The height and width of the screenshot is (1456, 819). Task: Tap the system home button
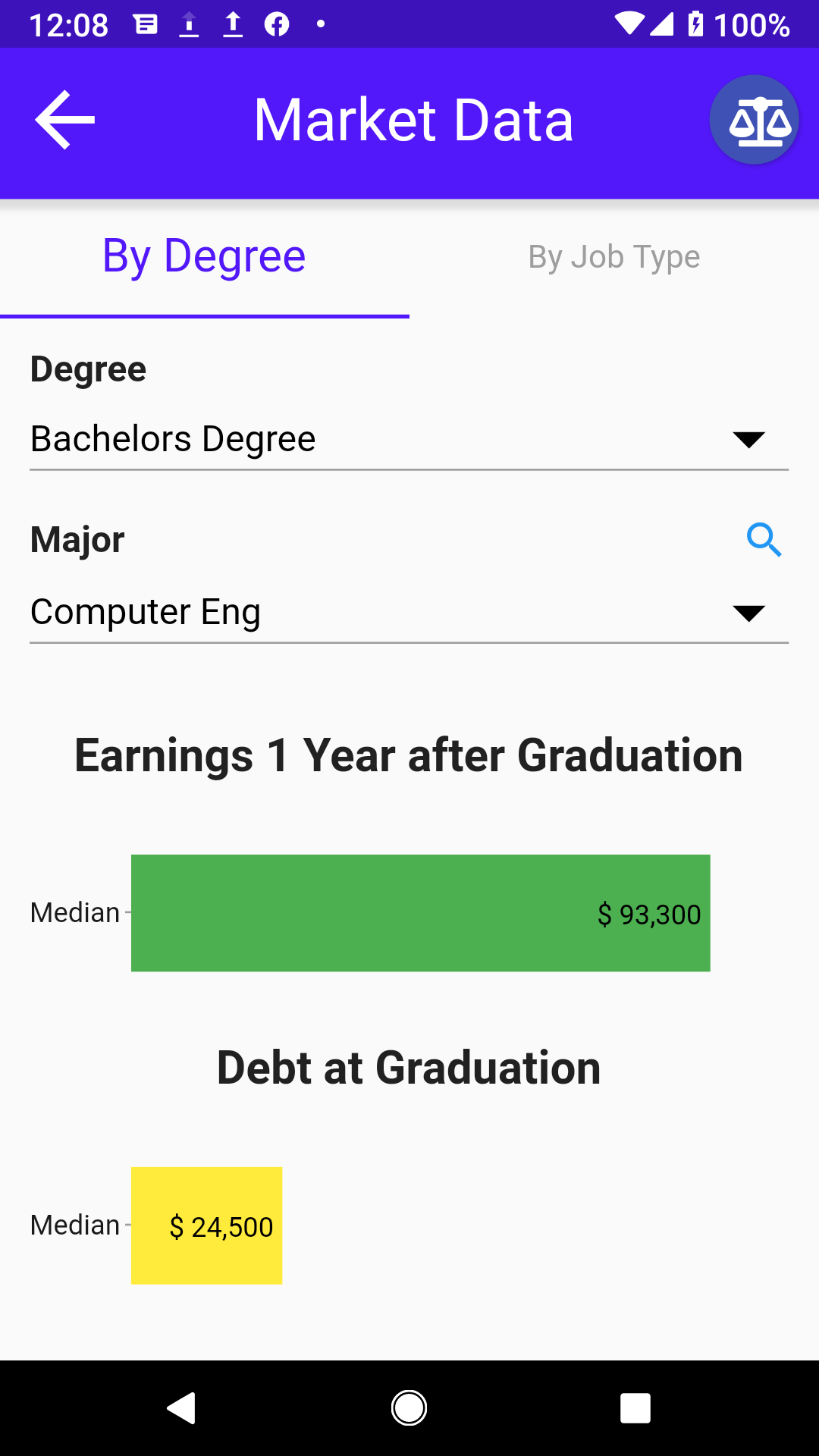pyautogui.click(x=409, y=1408)
